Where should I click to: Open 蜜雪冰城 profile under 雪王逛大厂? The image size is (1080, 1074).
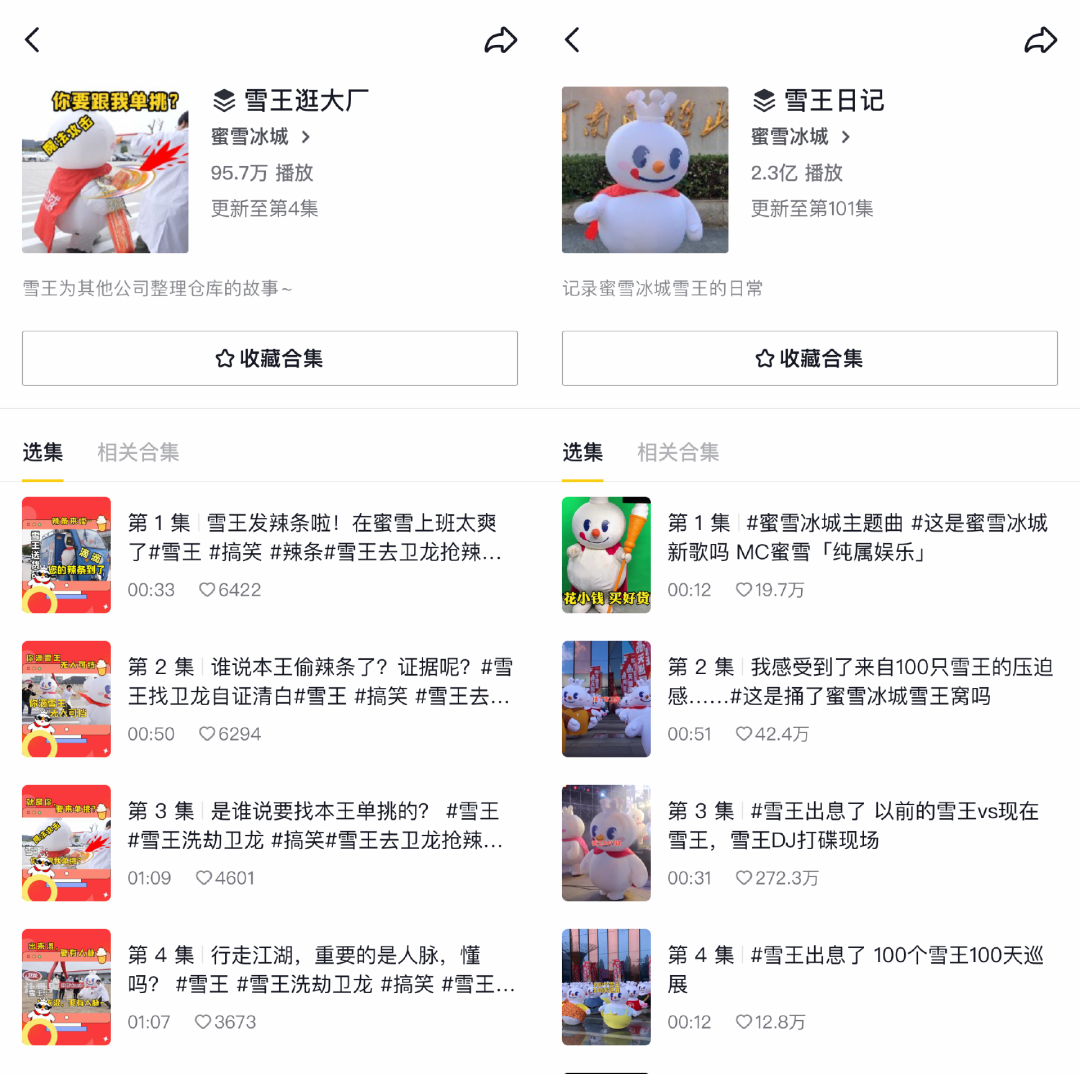(x=260, y=137)
